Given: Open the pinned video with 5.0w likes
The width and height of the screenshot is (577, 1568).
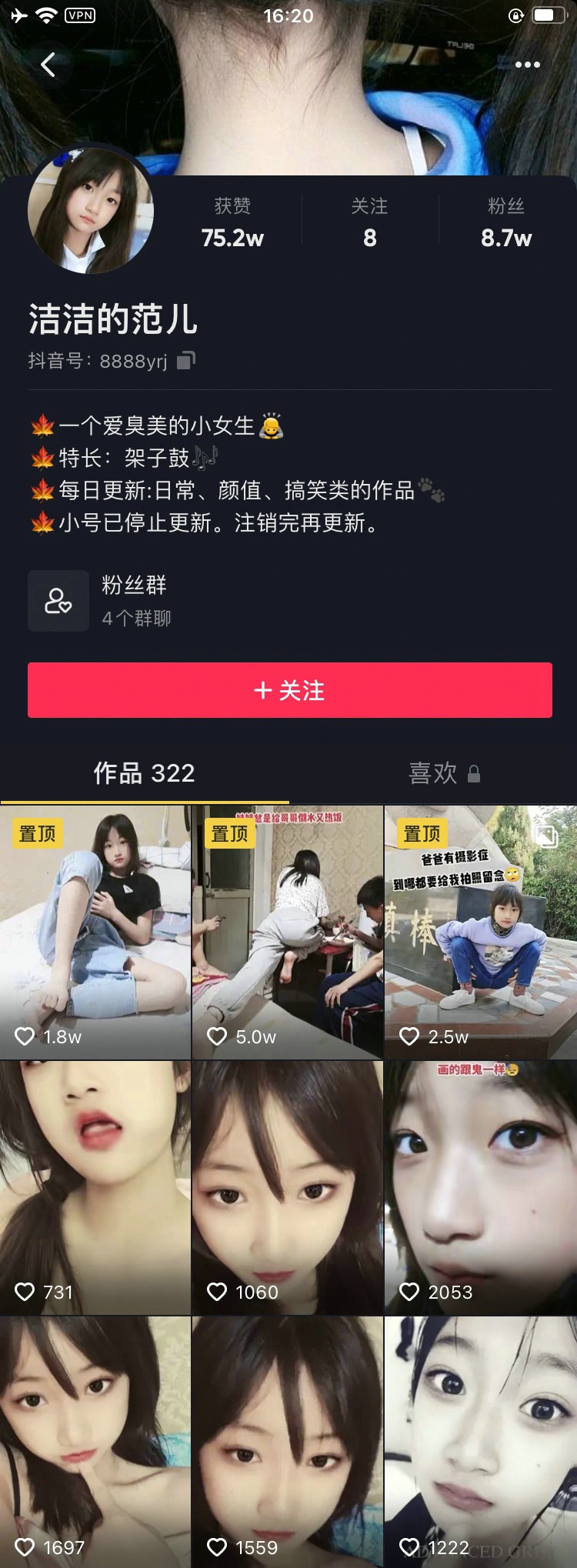Looking at the screenshot, I should [x=288, y=932].
